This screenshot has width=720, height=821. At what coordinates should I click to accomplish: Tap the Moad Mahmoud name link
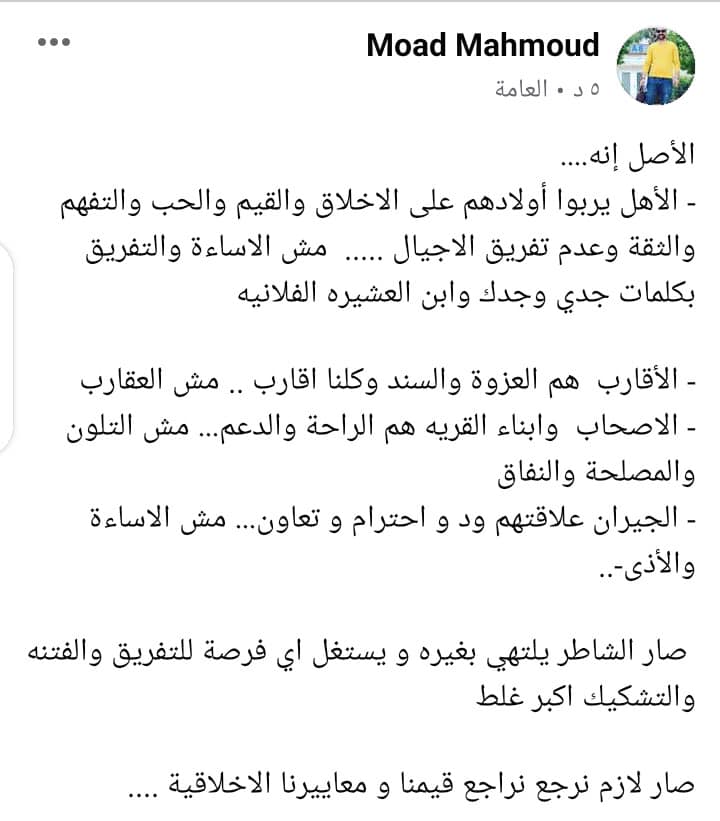[x=483, y=45]
